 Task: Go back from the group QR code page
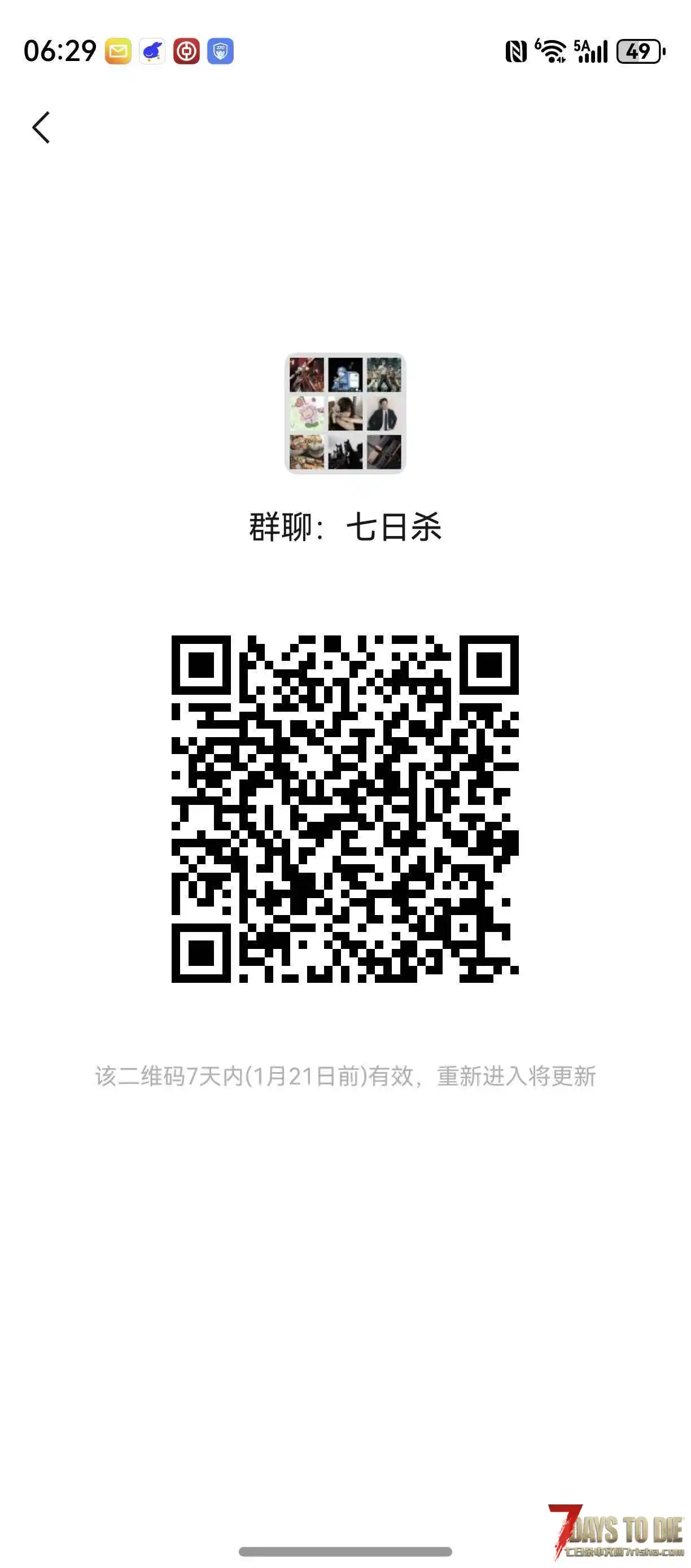41,128
